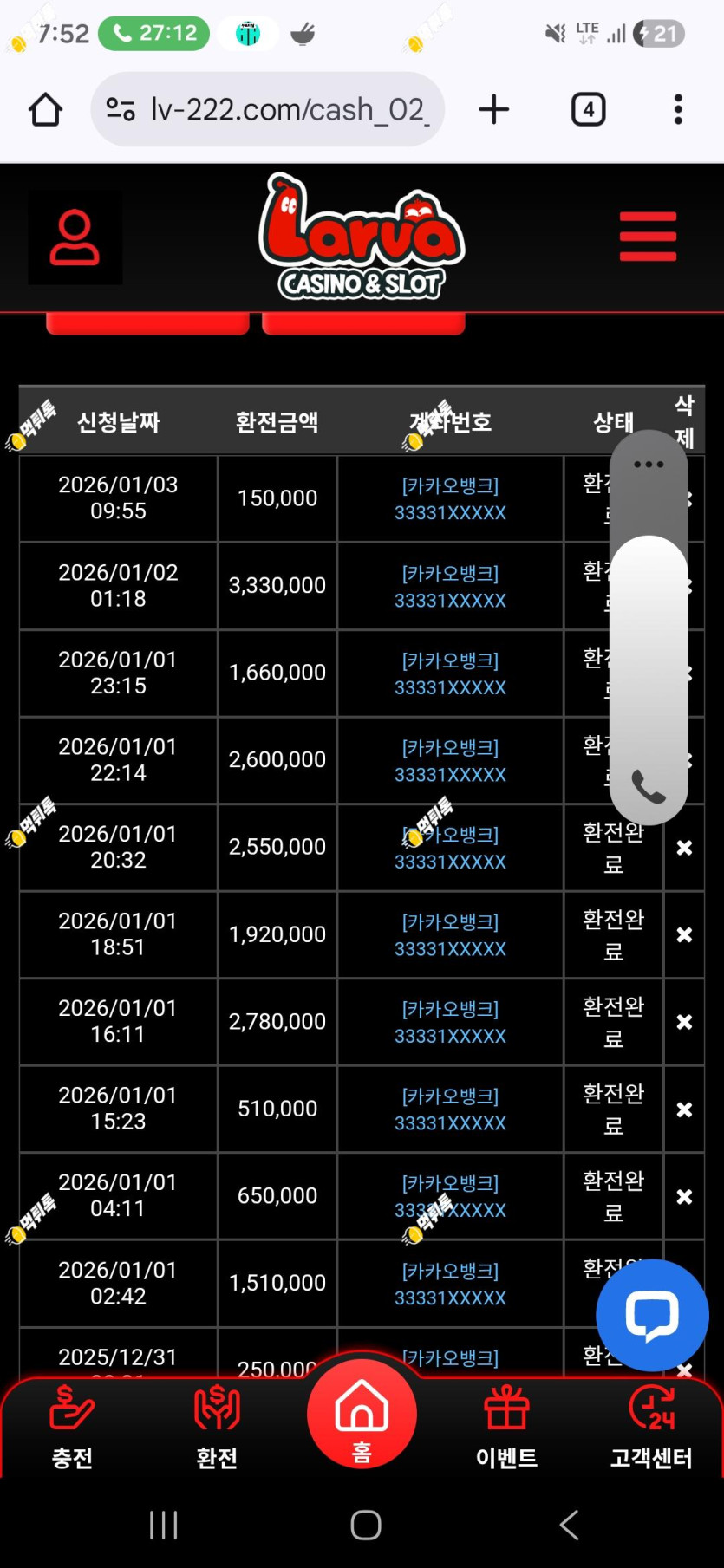The width and height of the screenshot is (724, 1568).
Task: Open the live chat bubble
Action: tap(652, 1315)
